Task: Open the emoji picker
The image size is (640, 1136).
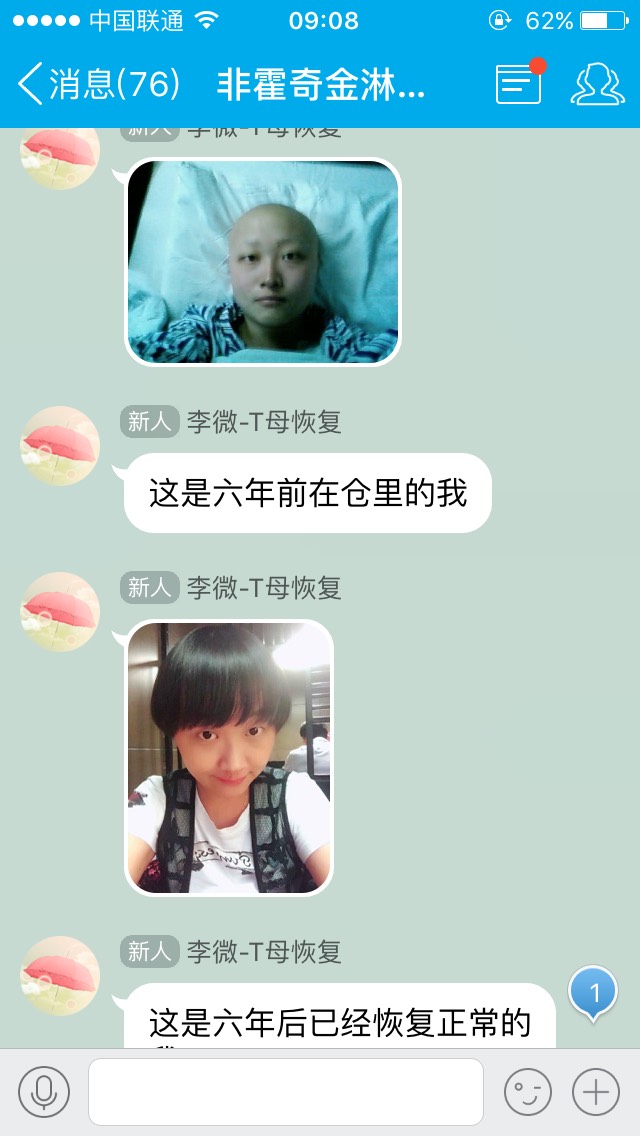Action: (x=527, y=1092)
